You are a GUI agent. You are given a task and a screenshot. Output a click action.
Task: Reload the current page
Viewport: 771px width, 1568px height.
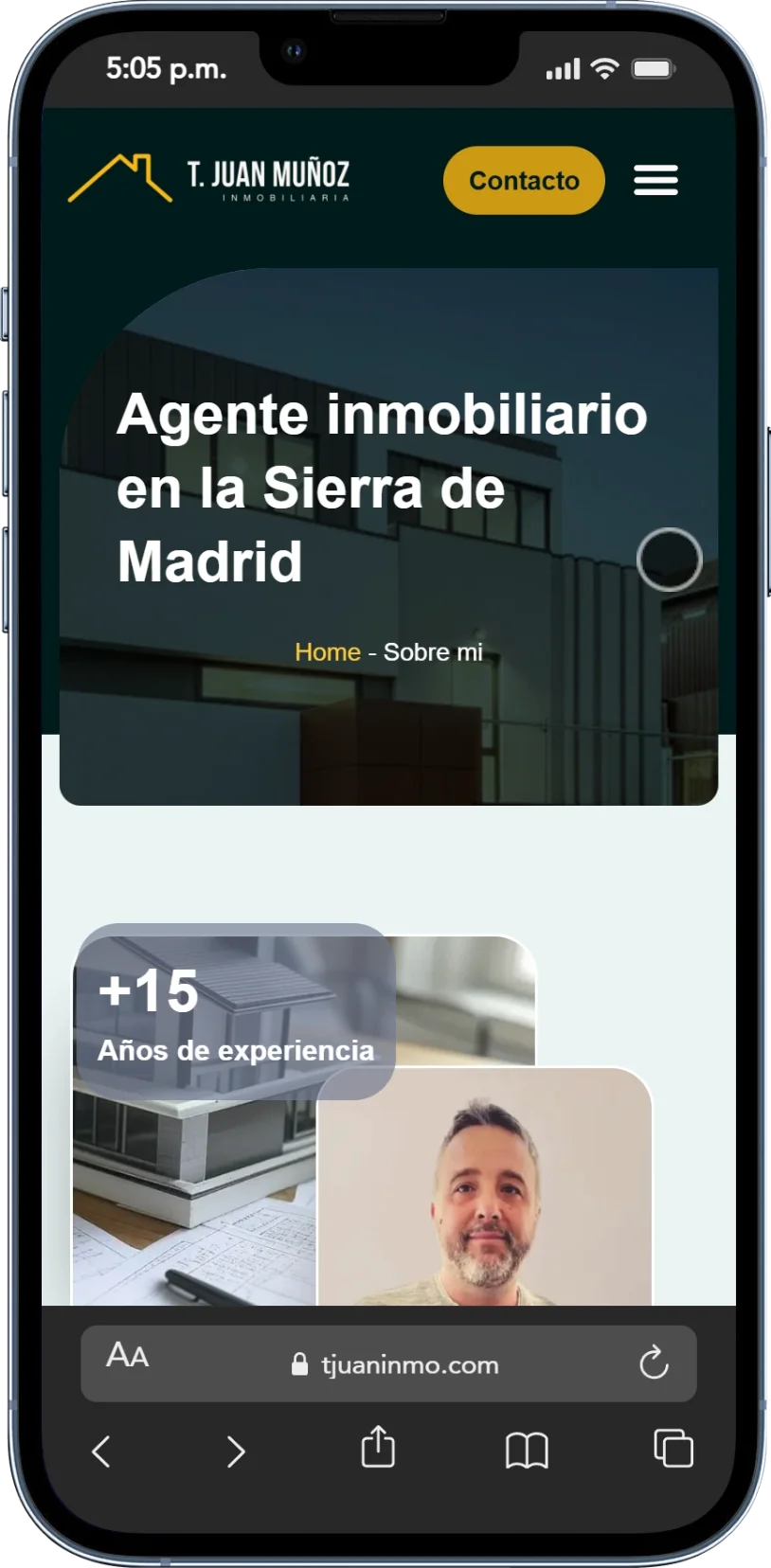coord(654,1363)
